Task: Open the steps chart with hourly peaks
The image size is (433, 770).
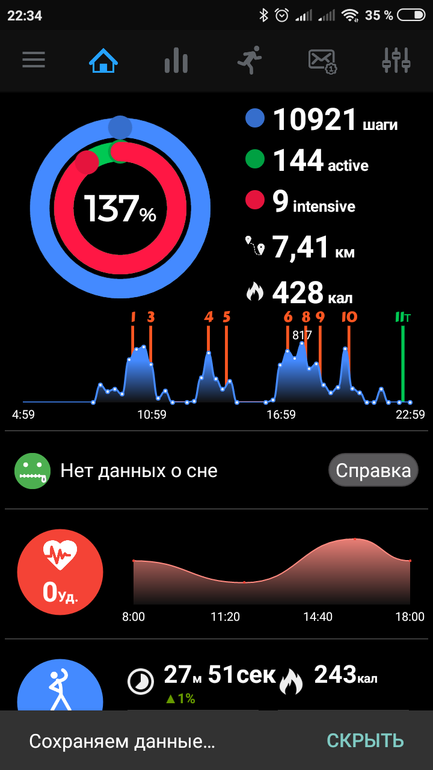Action: point(217,366)
